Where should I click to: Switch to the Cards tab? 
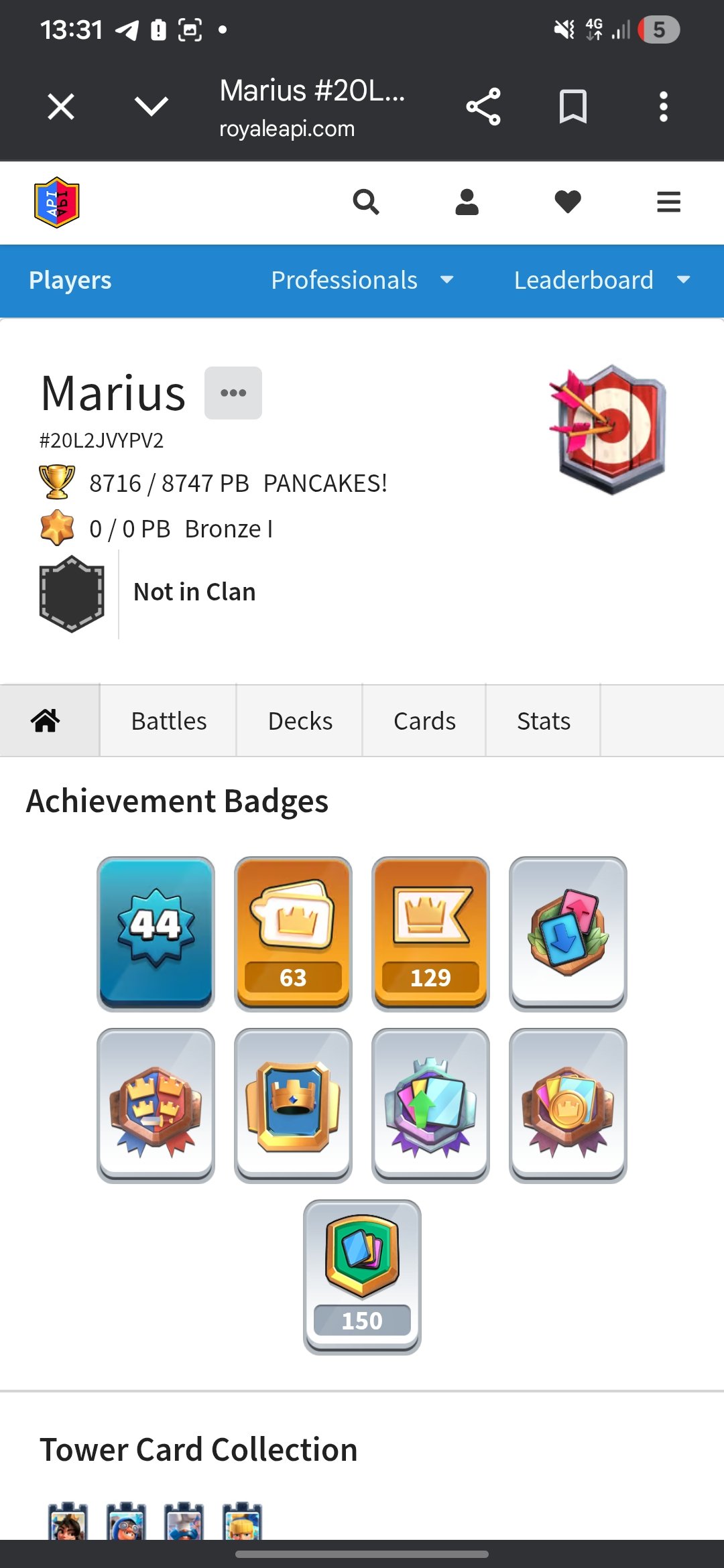tap(424, 721)
